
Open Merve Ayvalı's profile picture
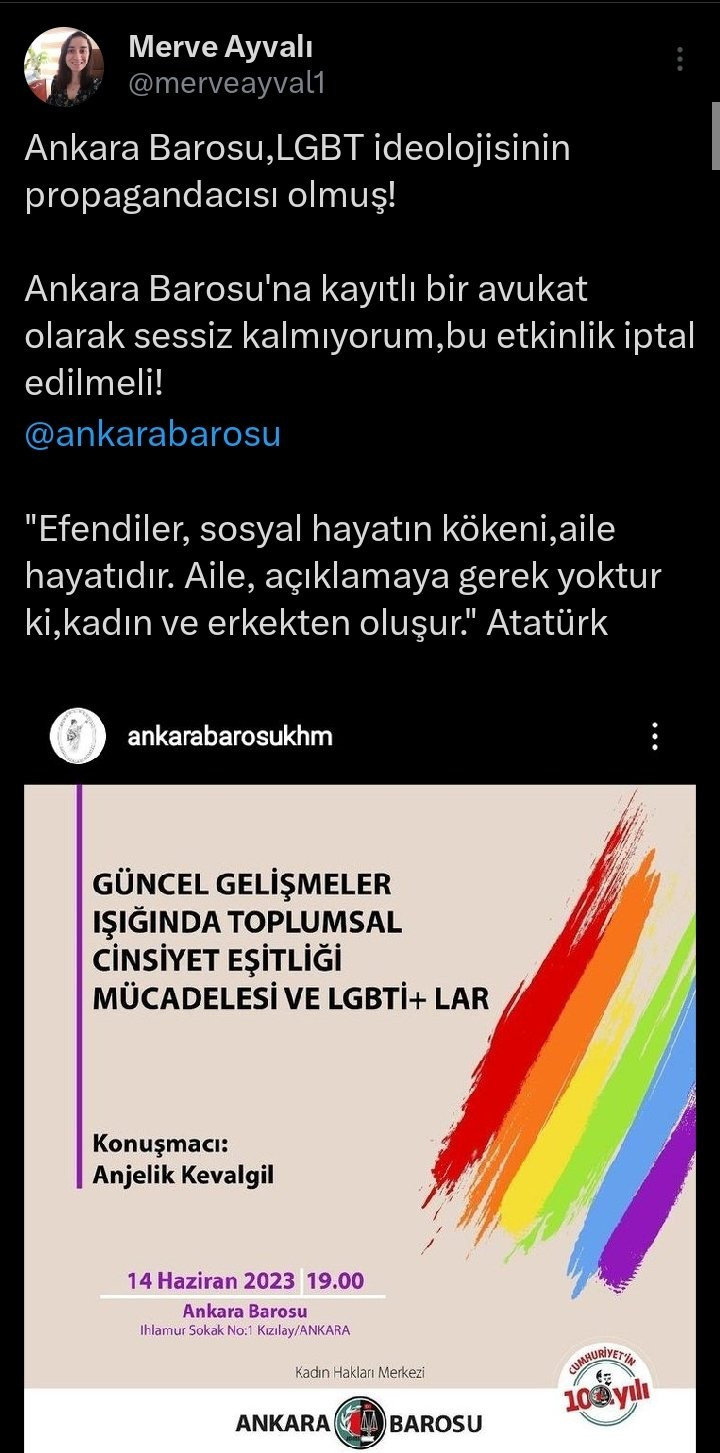[64, 66]
